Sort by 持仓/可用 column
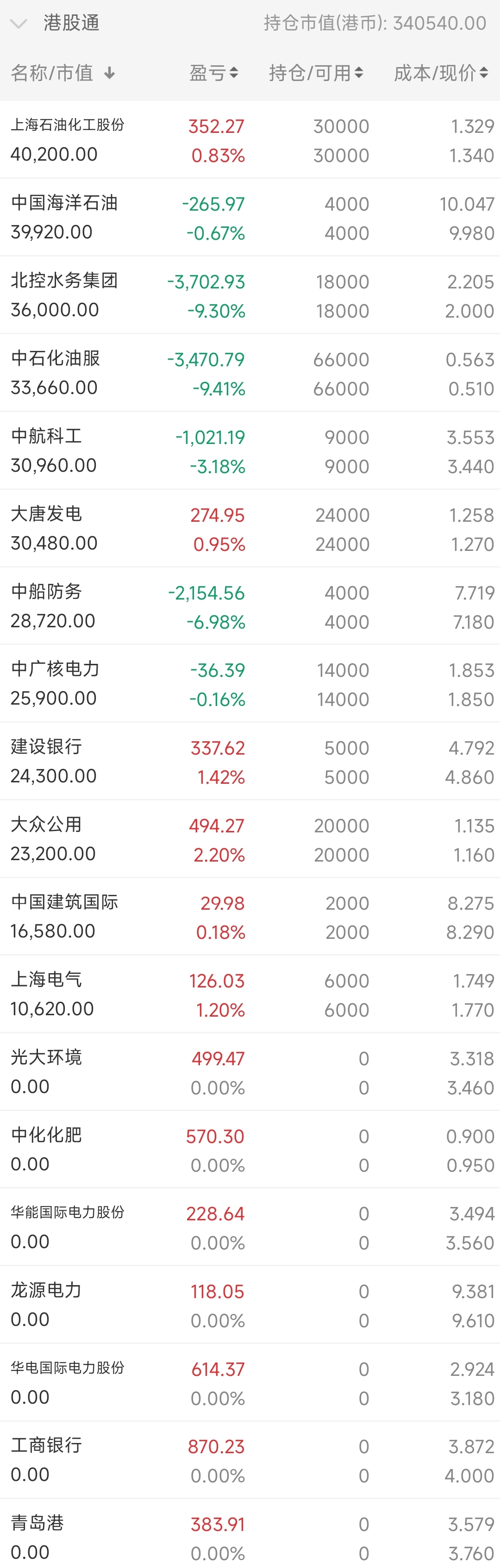Viewport: 500px width, 1568px height. pyautogui.click(x=316, y=73)
